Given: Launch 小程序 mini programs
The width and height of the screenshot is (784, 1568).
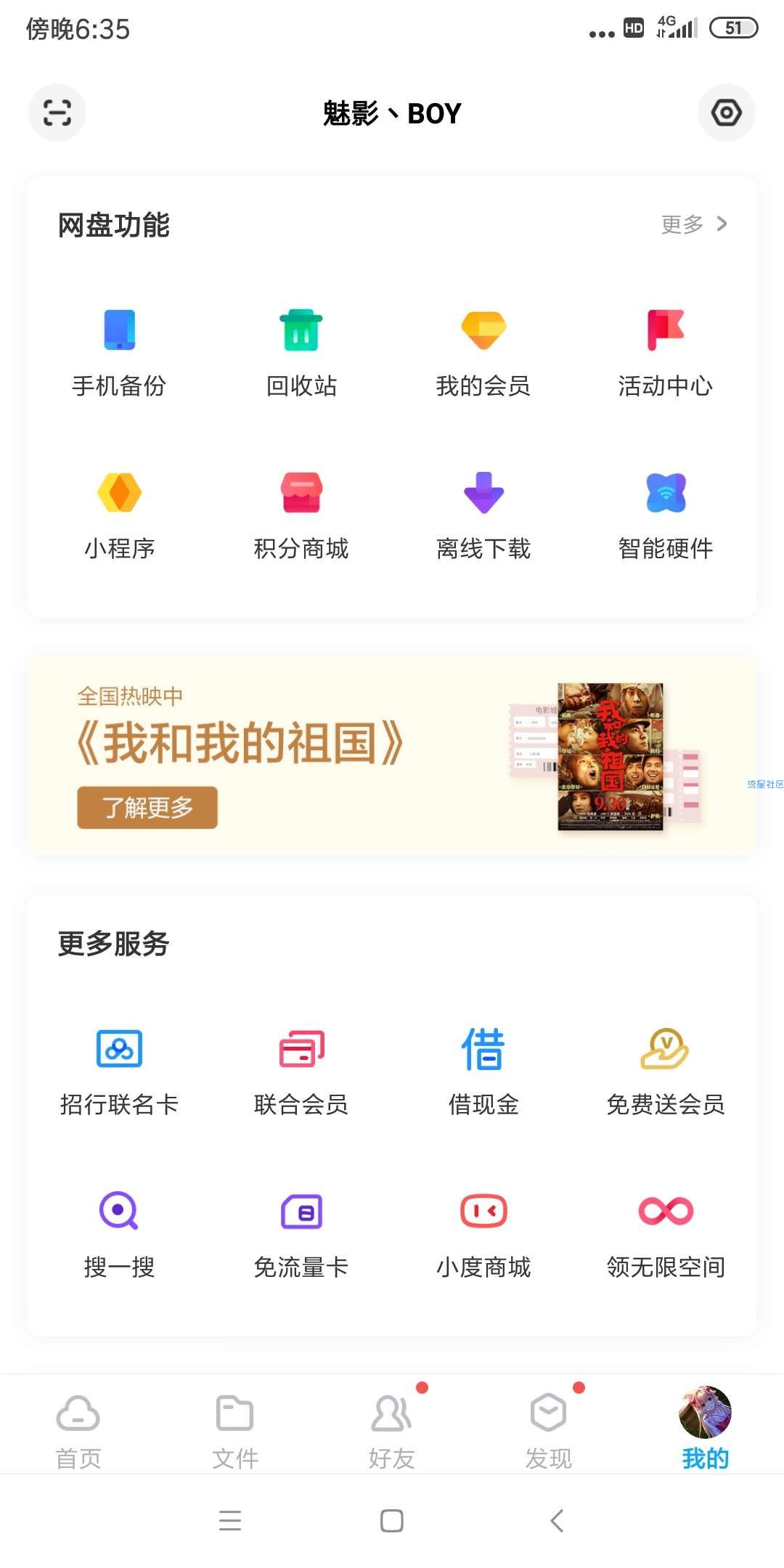Looking at the screenshot, I should 119,515.
